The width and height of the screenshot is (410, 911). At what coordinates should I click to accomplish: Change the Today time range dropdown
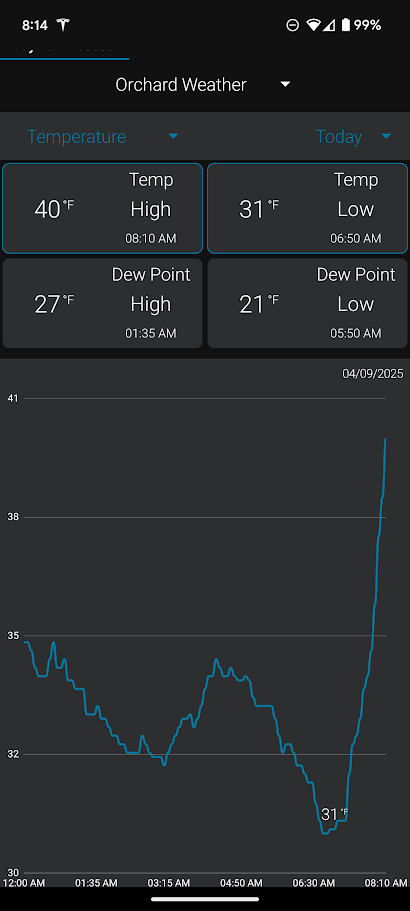[x=353, y=137]
